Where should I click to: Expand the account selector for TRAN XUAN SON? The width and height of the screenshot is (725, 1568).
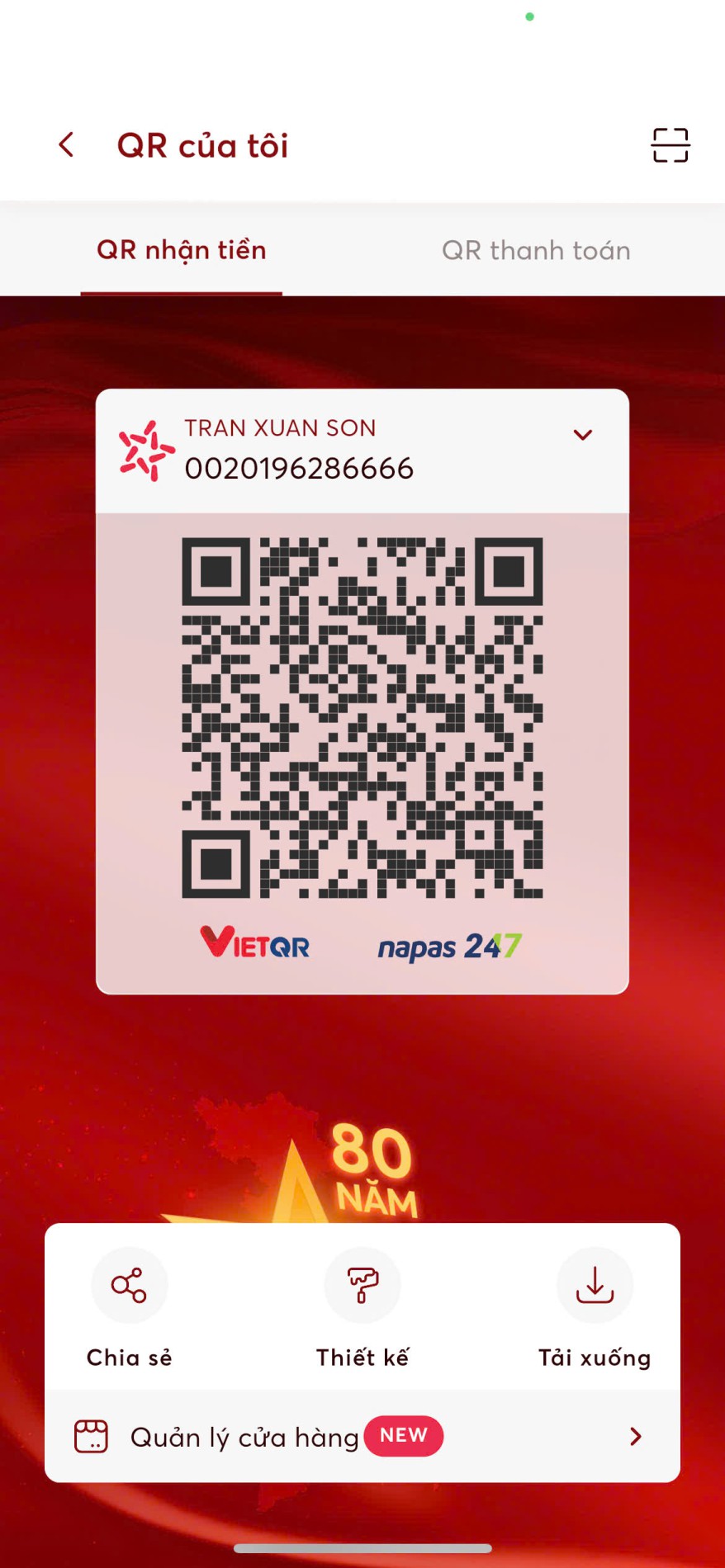pyautogui.click(x=583, y=435)
